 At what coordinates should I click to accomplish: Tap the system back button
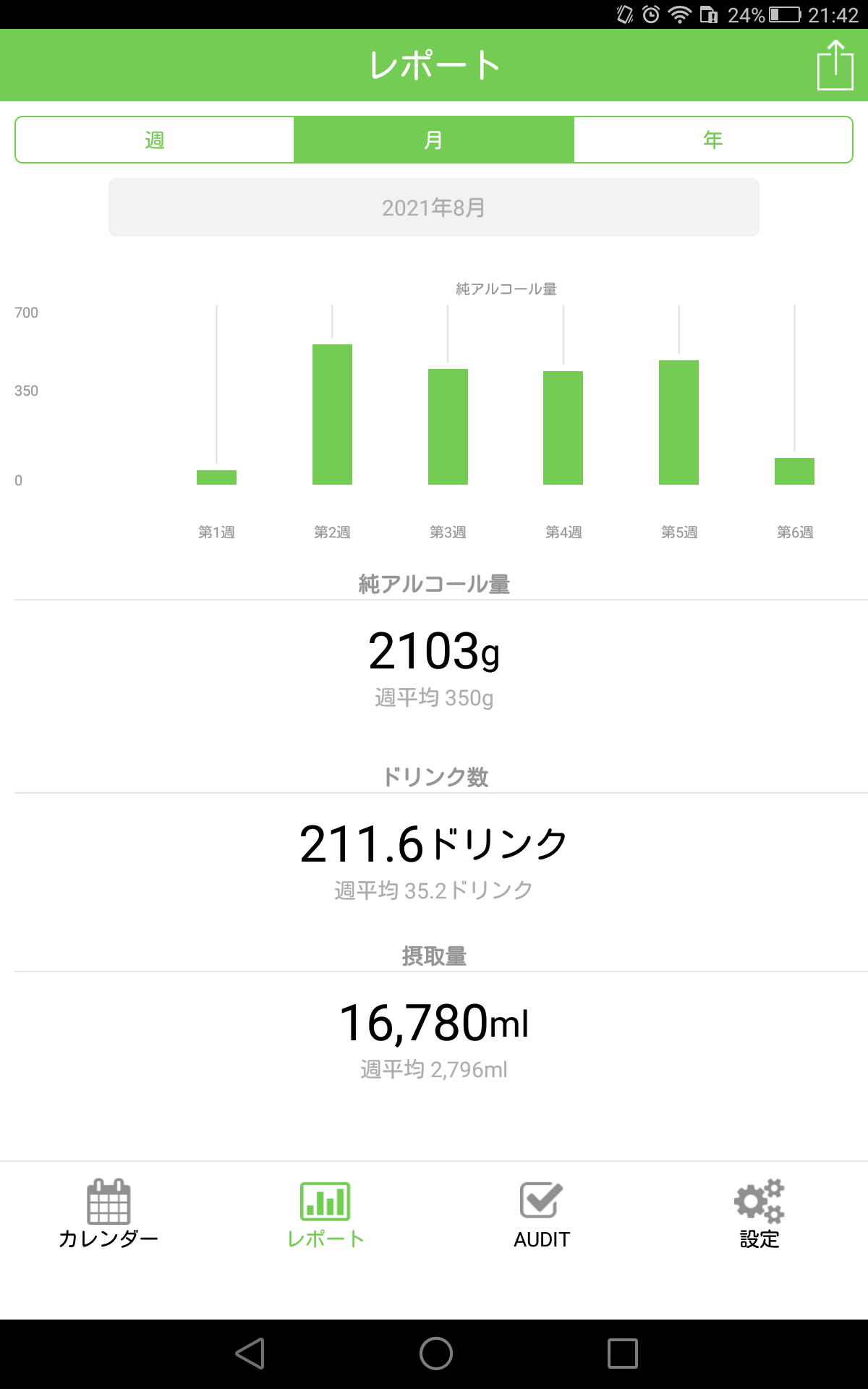250,1354
